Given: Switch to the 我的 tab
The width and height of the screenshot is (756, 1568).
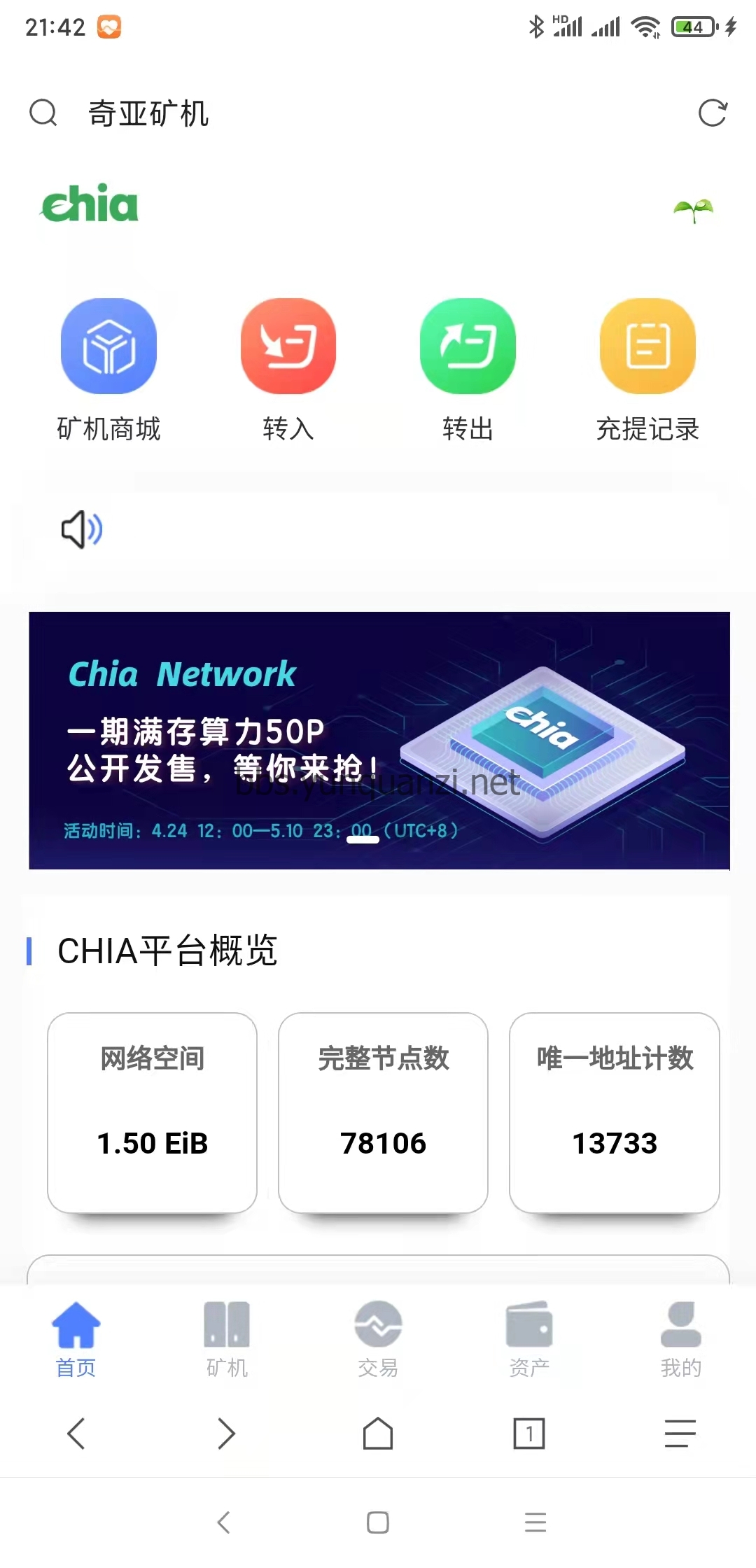Looking at the screenshot, I should click(x=680, y=1338).
